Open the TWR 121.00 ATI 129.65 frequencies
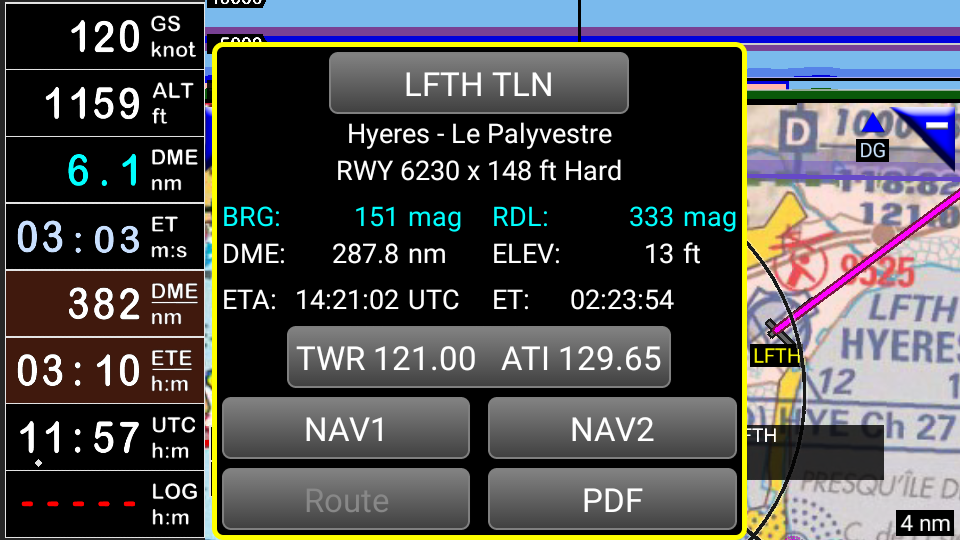This screenshot has width=960, height=540. [x=478, y=357]
